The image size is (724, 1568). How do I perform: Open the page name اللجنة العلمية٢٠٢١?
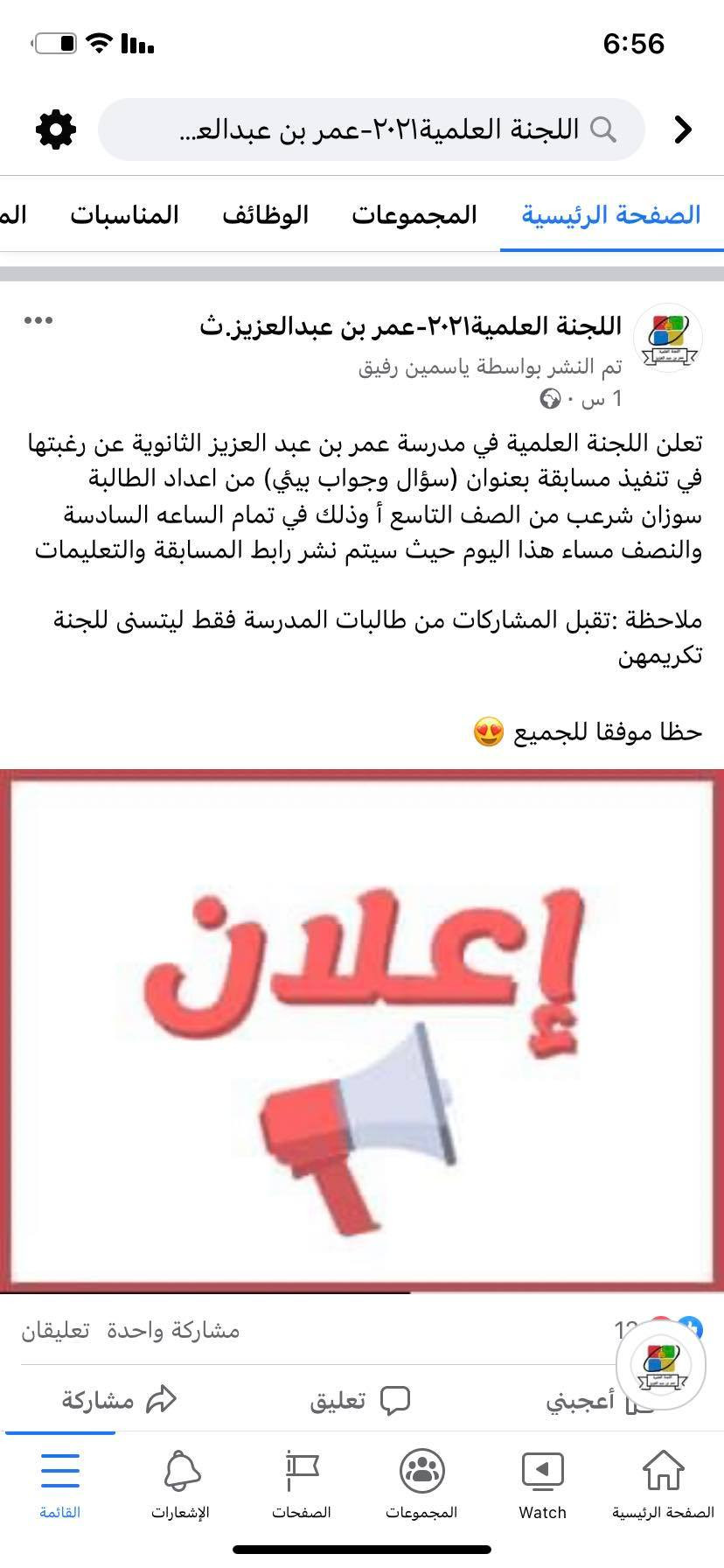[x=410, y=326]
